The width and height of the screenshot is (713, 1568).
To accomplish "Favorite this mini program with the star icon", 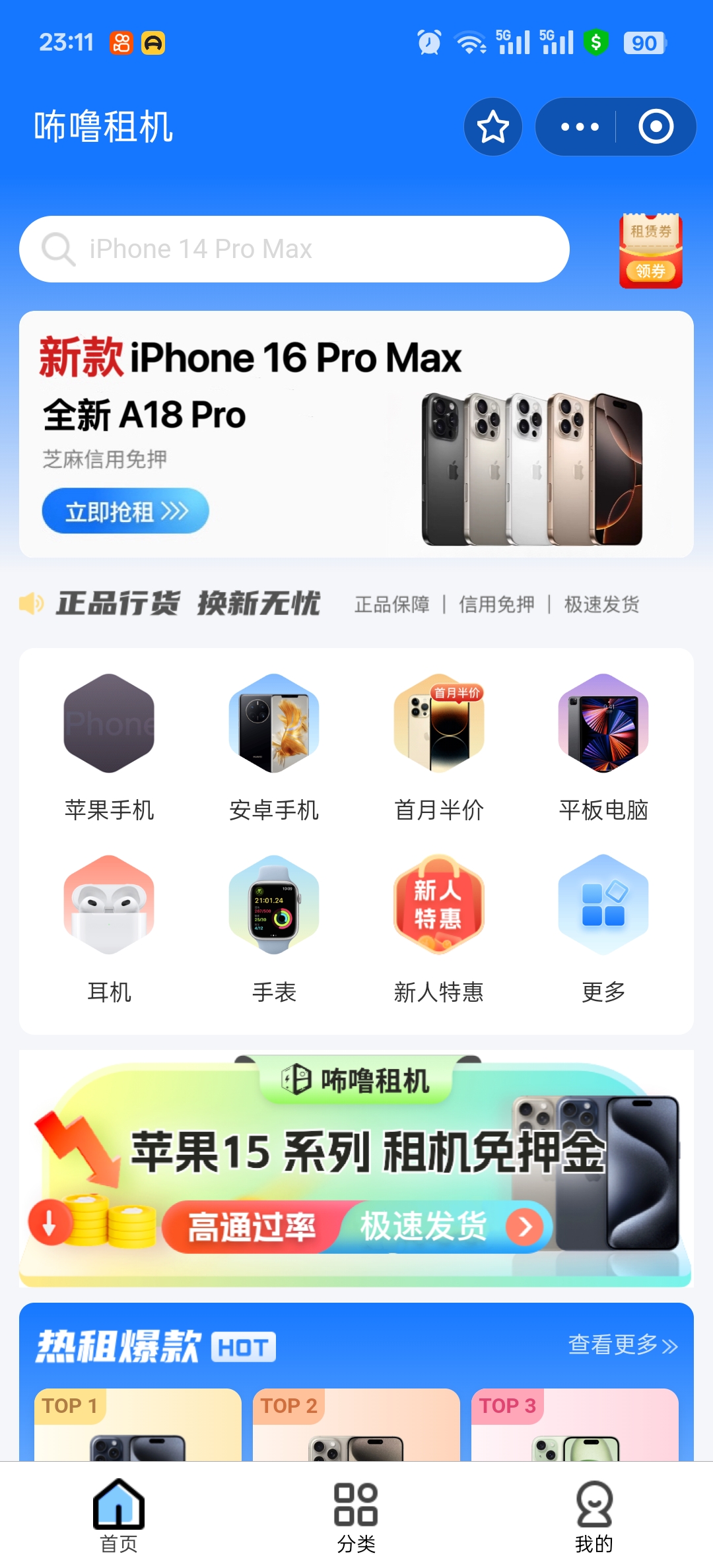I will tap(493, 127).
